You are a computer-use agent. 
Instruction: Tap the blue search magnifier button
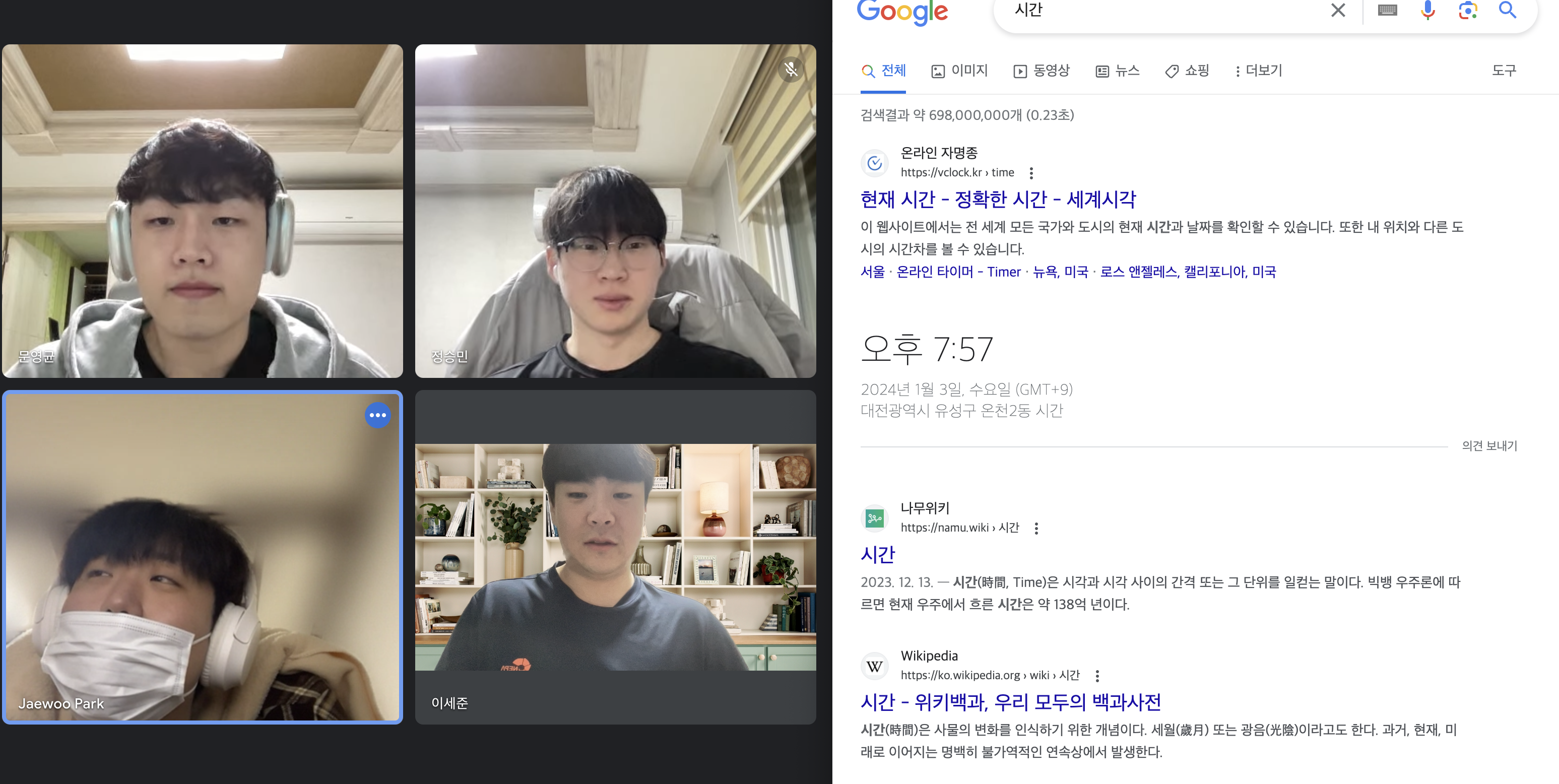pos(1507,10)
